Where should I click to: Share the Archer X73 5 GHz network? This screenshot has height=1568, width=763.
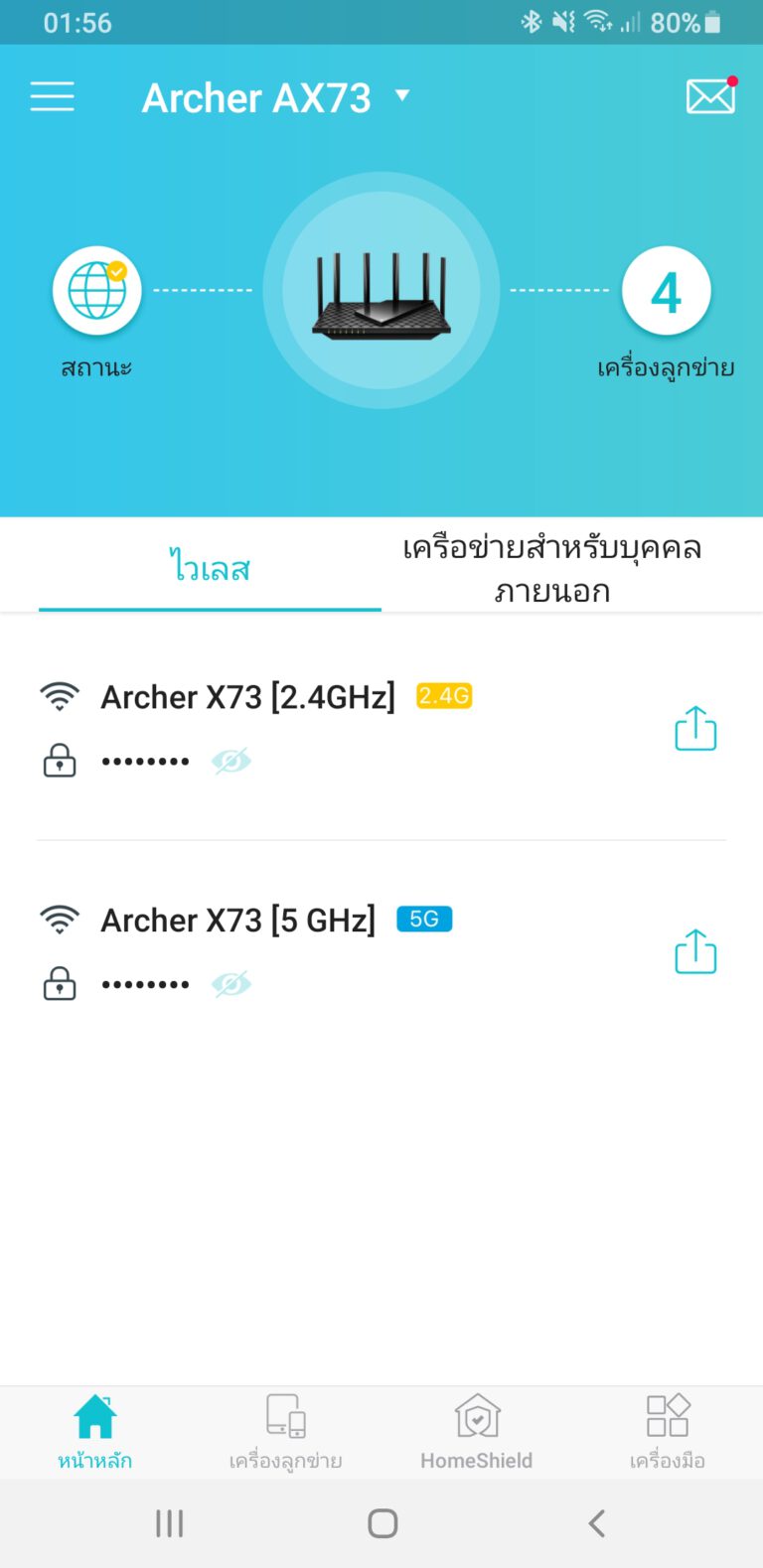[x=695, y=951]
